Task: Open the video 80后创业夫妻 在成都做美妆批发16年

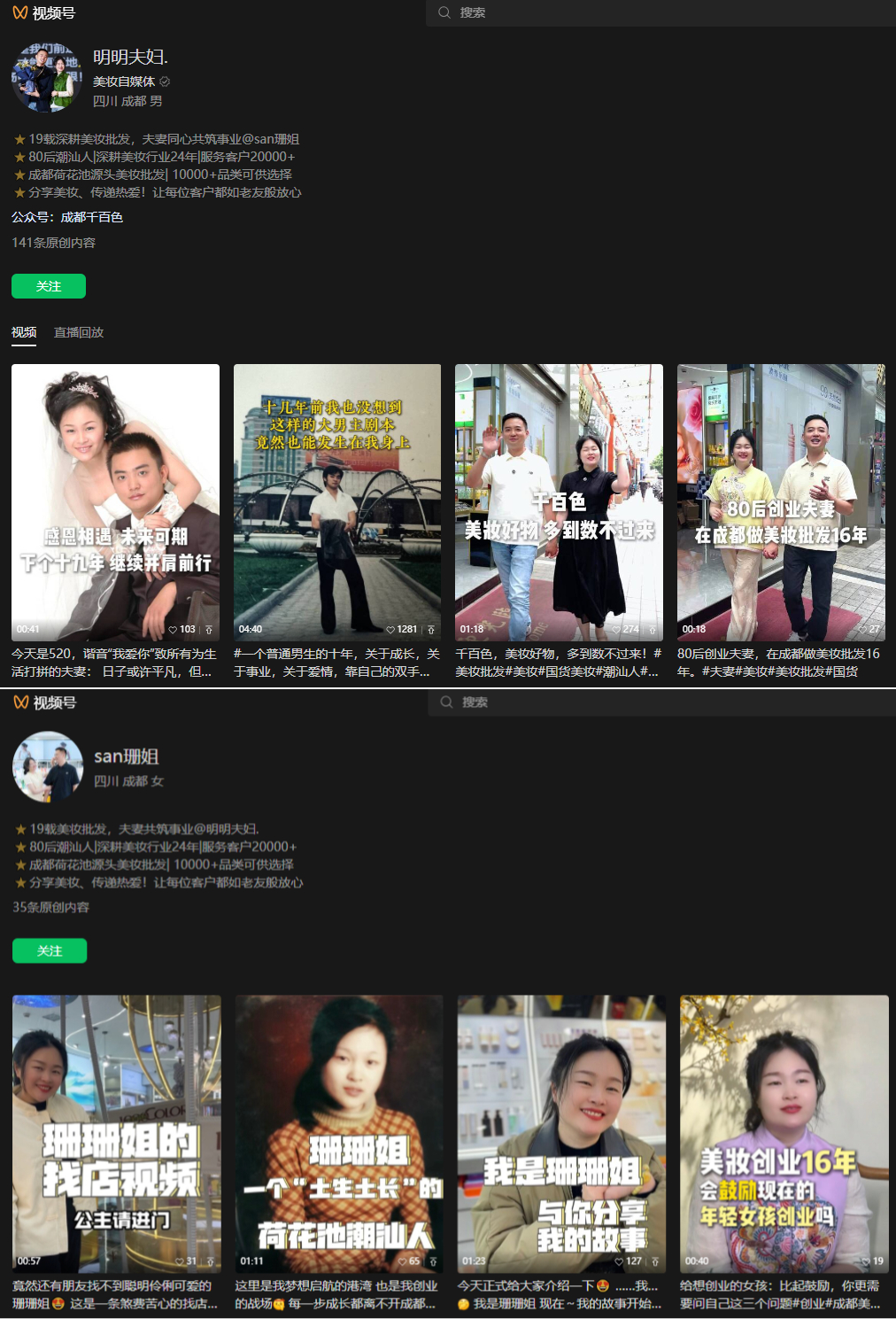Action: point(781,501)
